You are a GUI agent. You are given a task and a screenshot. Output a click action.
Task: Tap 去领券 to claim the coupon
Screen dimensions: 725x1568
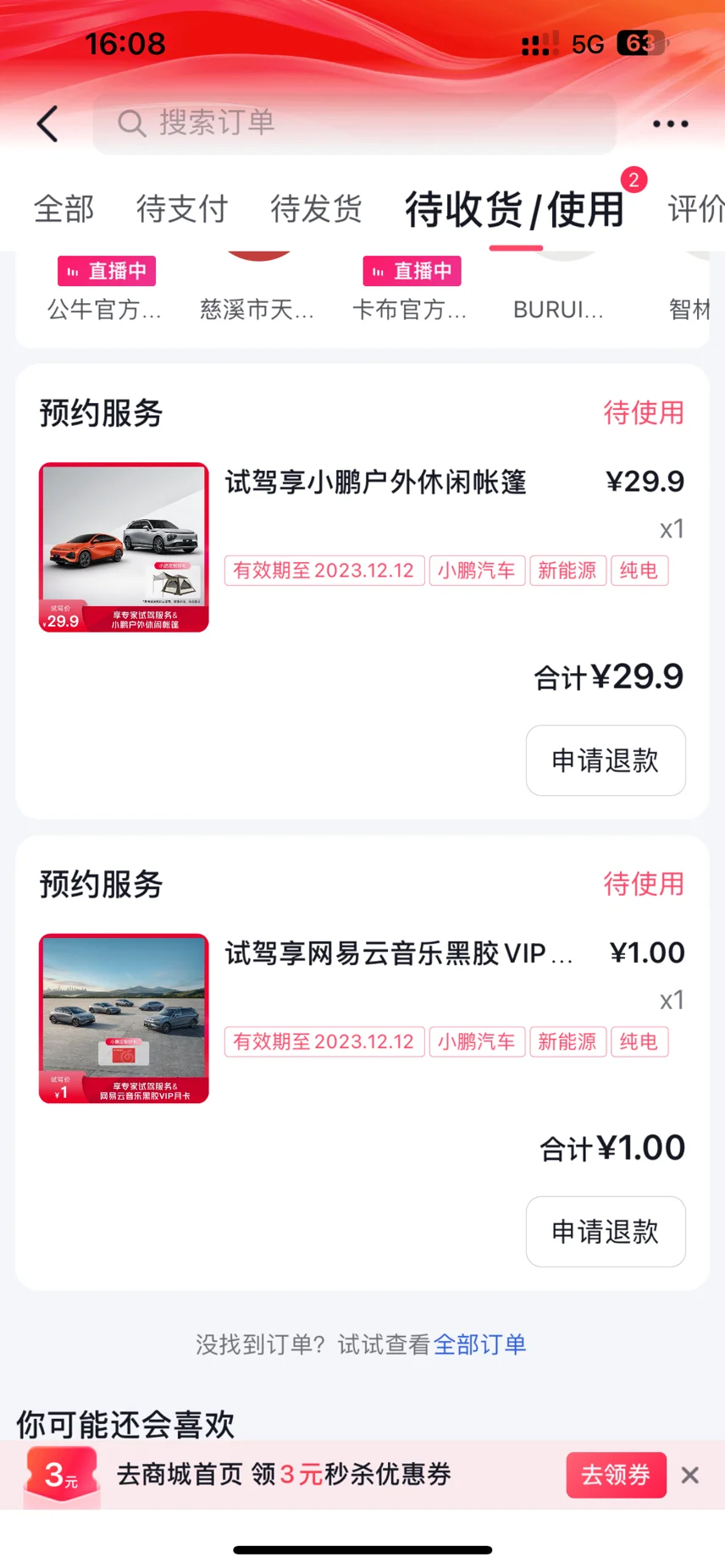click(616, 1475)
